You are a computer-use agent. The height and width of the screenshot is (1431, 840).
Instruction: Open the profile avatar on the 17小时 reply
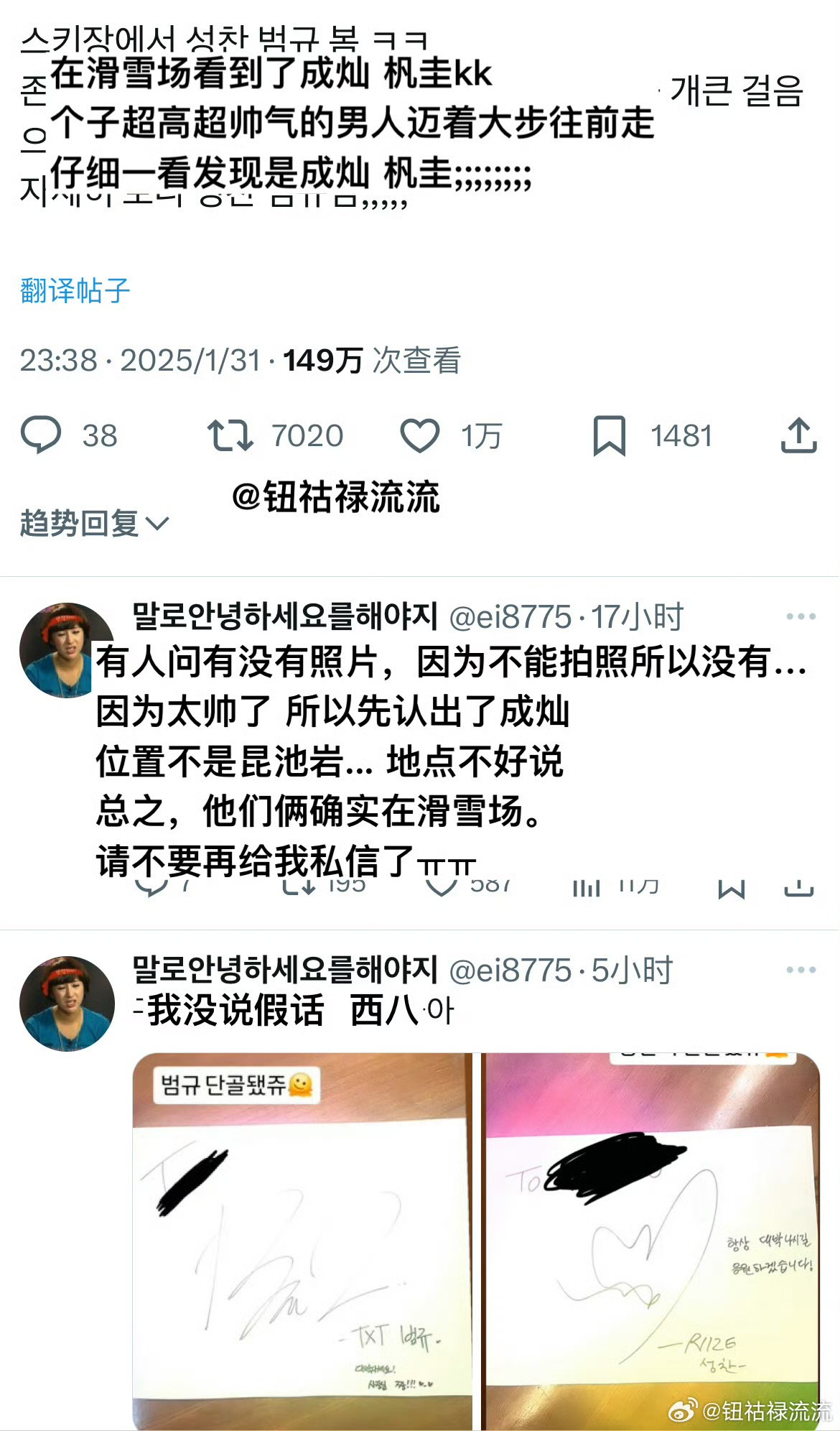tap(66, 649)
